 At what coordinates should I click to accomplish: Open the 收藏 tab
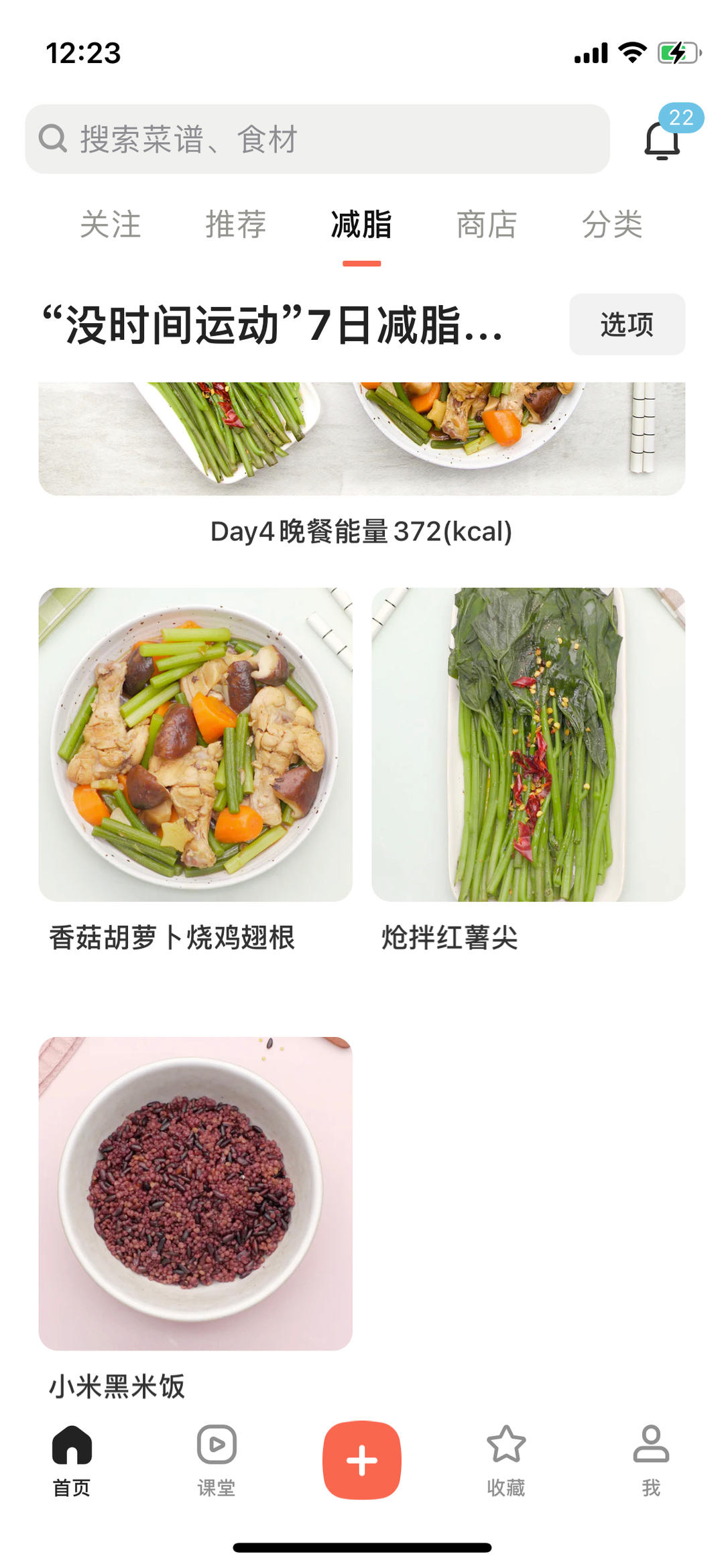tap(506, 1460)
